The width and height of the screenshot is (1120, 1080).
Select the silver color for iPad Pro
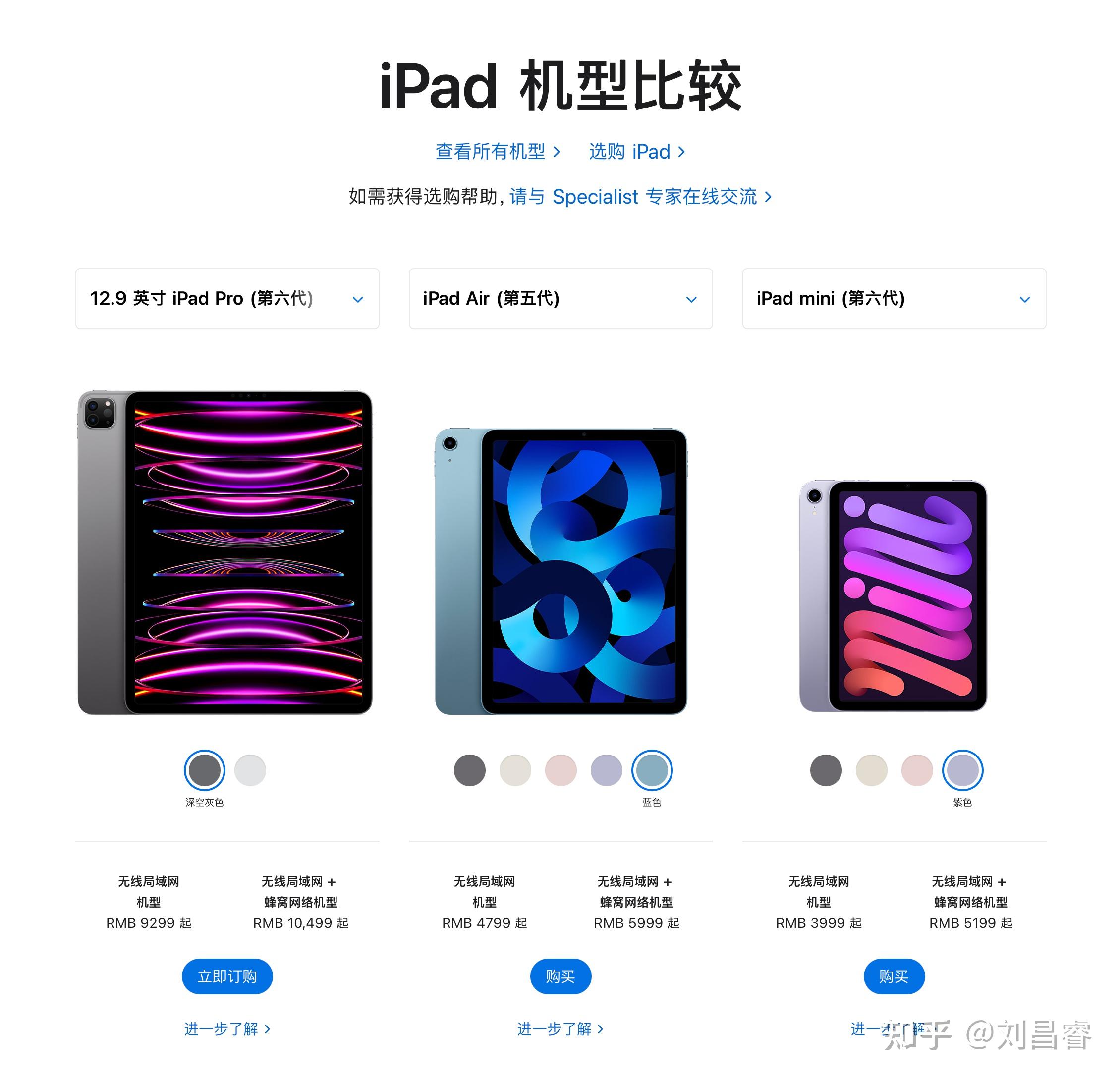click(x=250, y=770)
